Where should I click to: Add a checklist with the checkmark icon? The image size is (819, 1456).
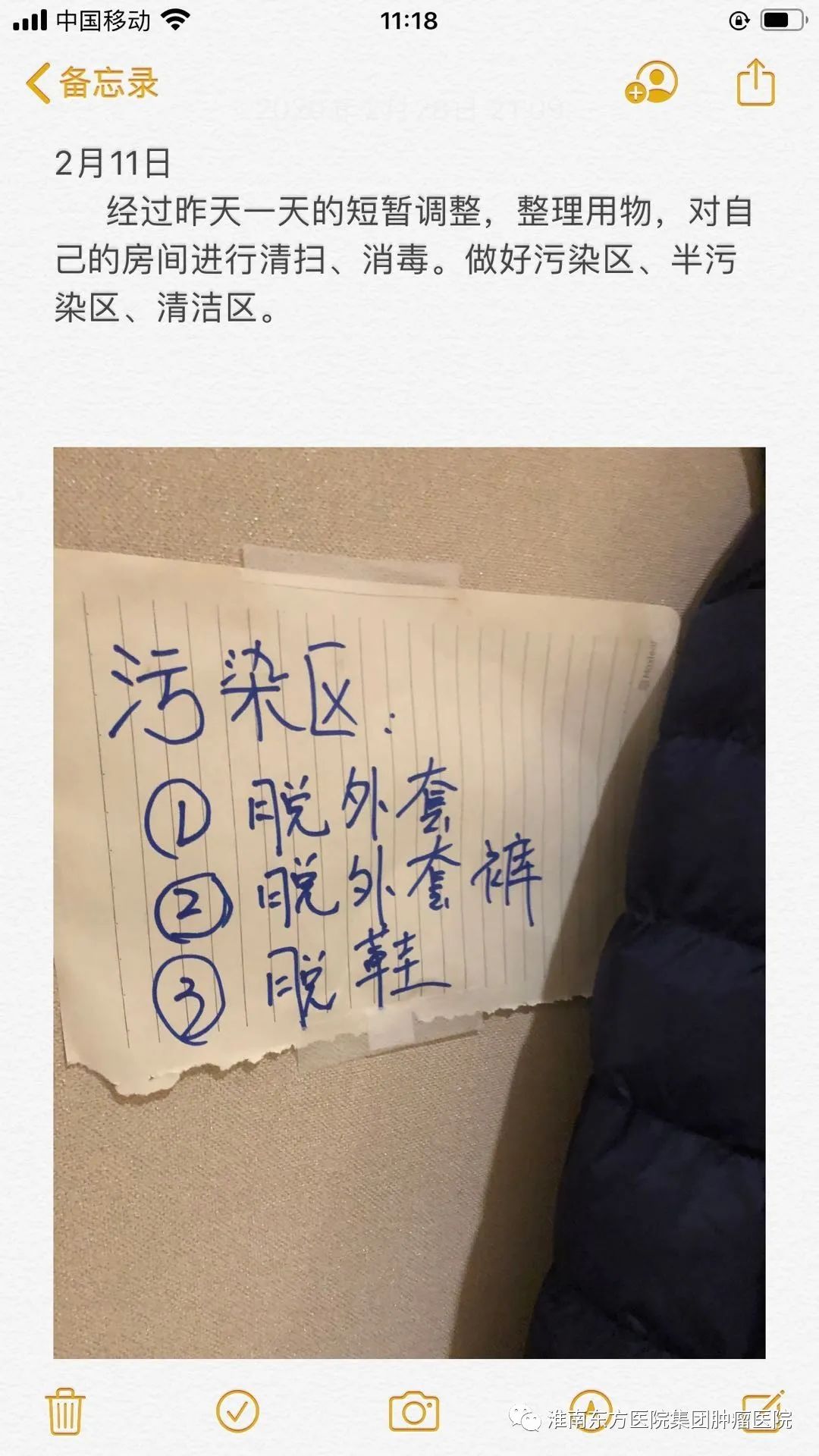[237, 1411]
